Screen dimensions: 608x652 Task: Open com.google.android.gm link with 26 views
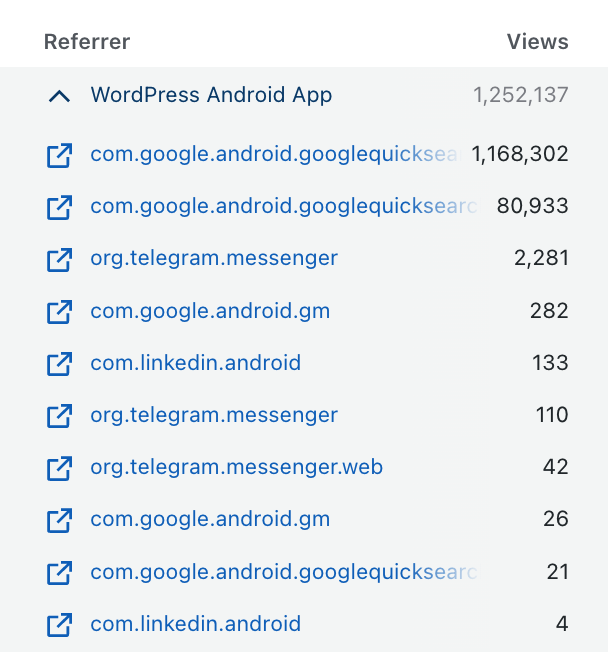[x=210, y=519]
